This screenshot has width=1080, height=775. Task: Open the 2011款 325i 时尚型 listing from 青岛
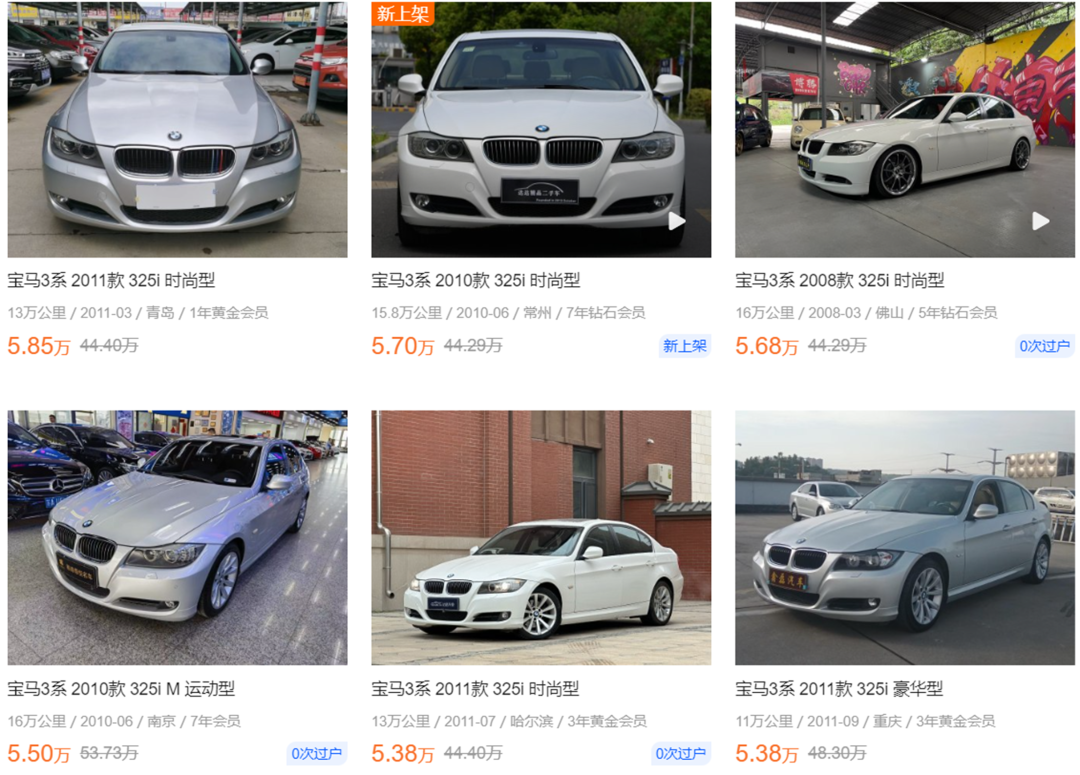coord(111,281)
